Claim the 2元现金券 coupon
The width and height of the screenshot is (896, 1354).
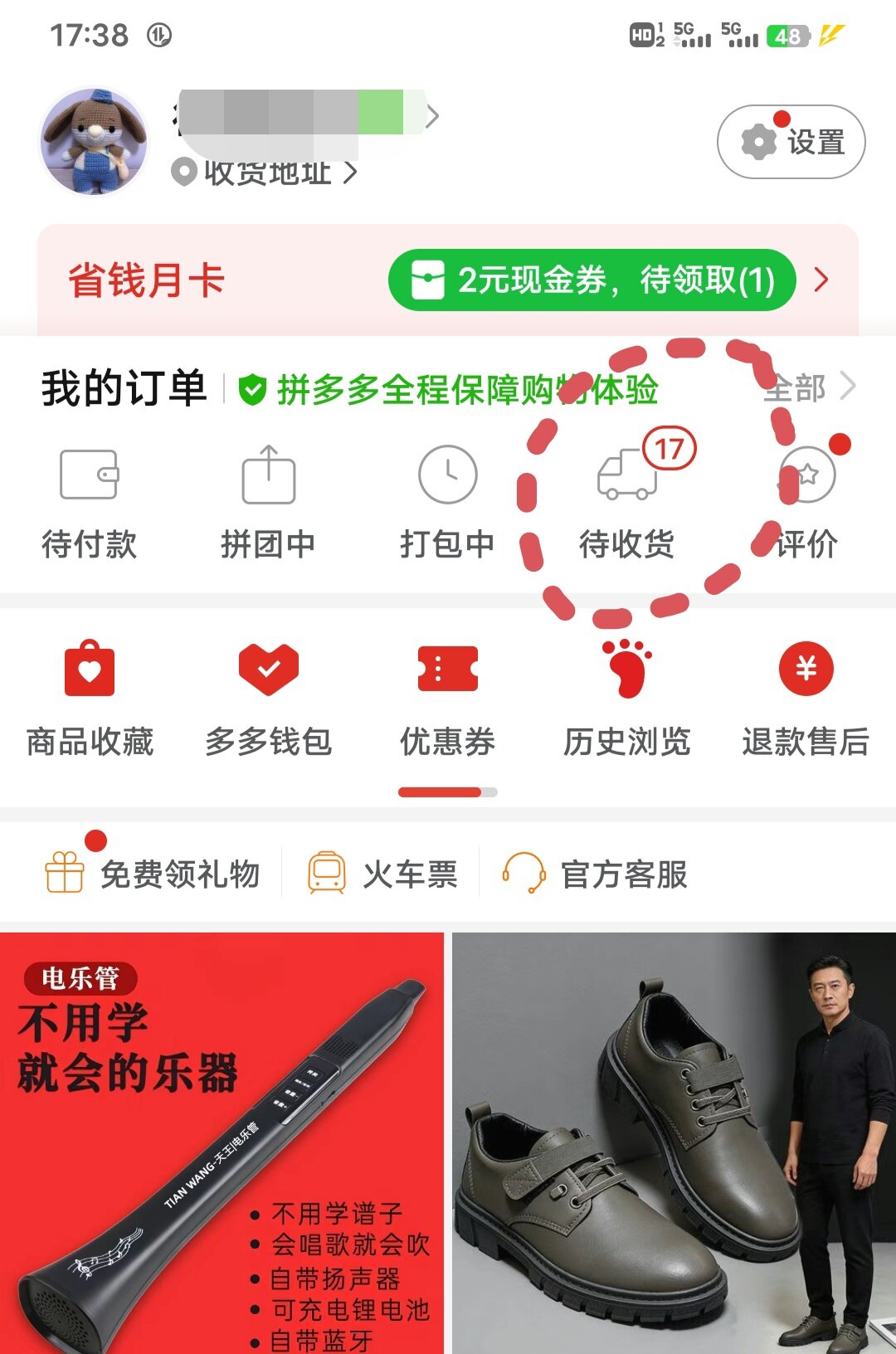point(592,280)
